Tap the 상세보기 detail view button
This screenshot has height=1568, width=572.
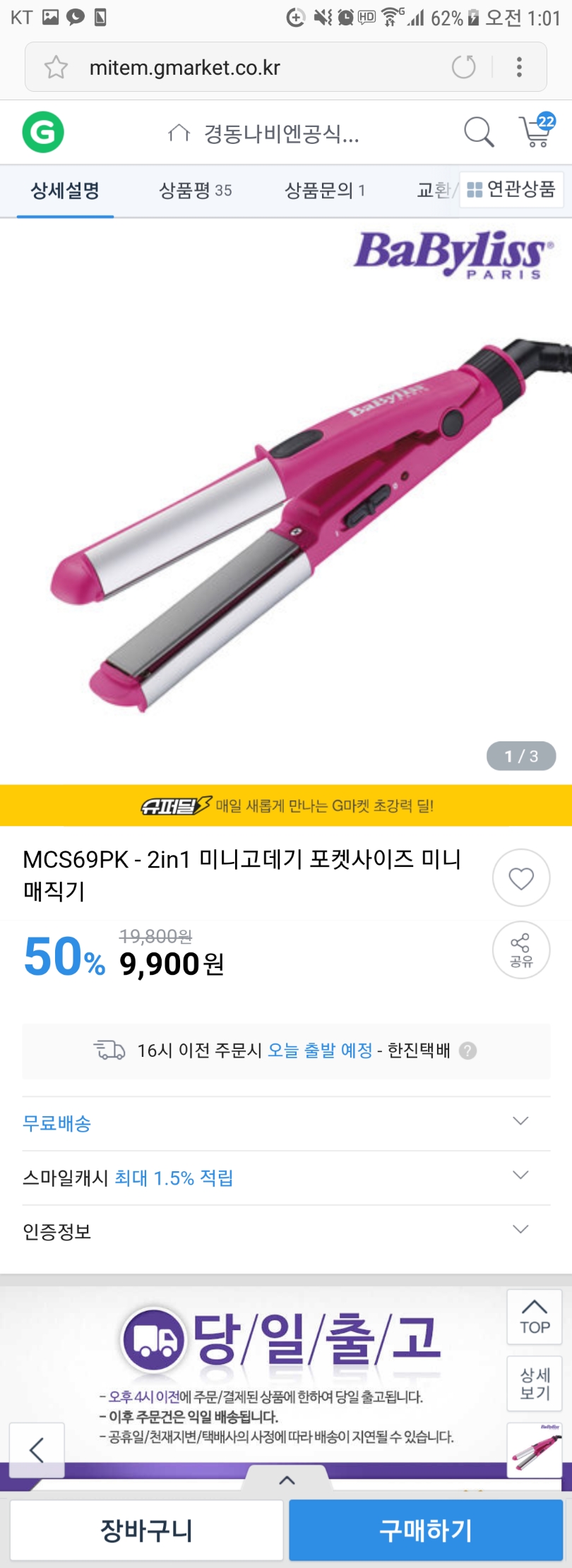(x=535, y=1384)
